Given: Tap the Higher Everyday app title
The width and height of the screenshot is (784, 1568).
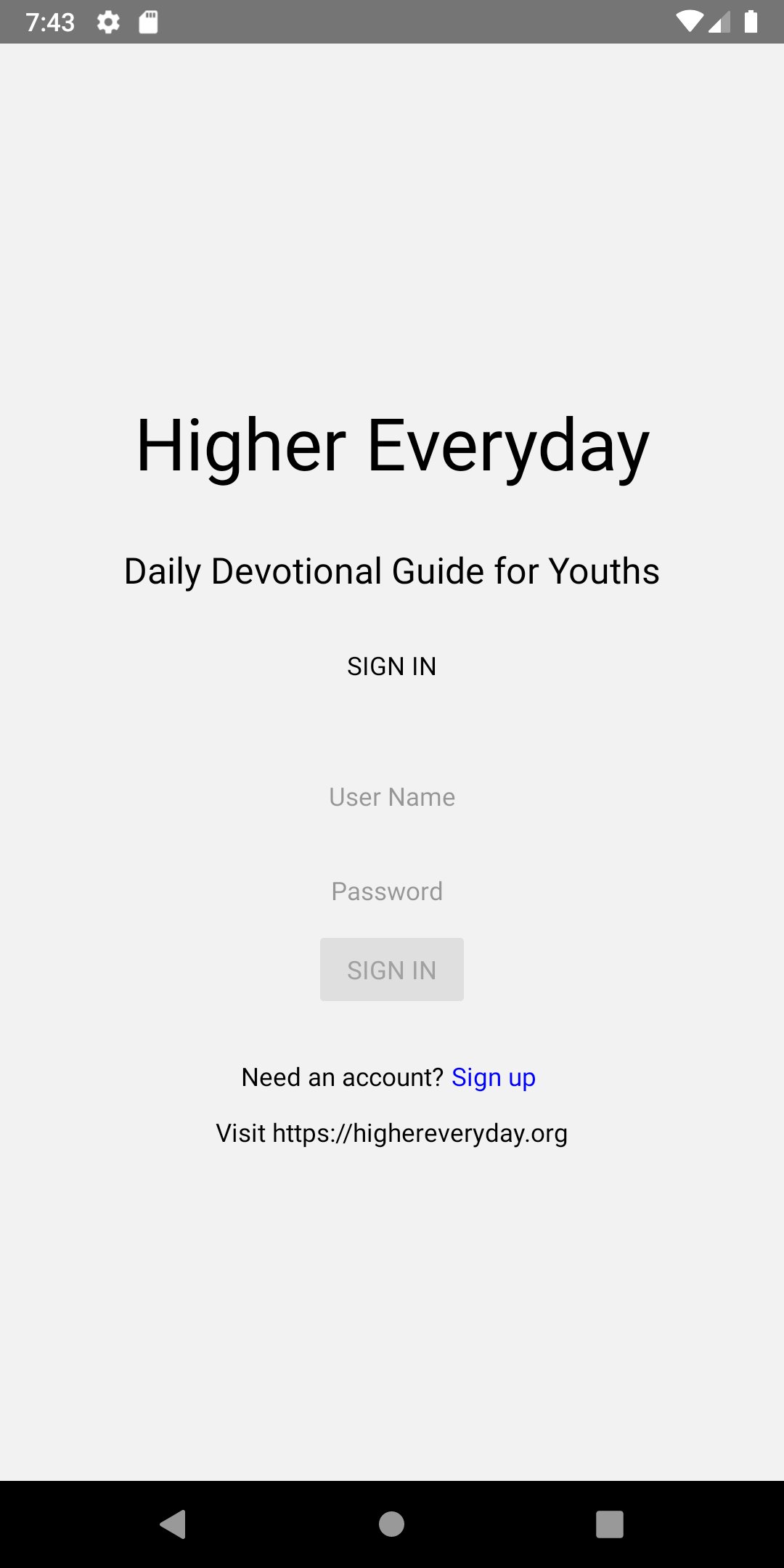Looking at the screenshot, I should [392, 447].
